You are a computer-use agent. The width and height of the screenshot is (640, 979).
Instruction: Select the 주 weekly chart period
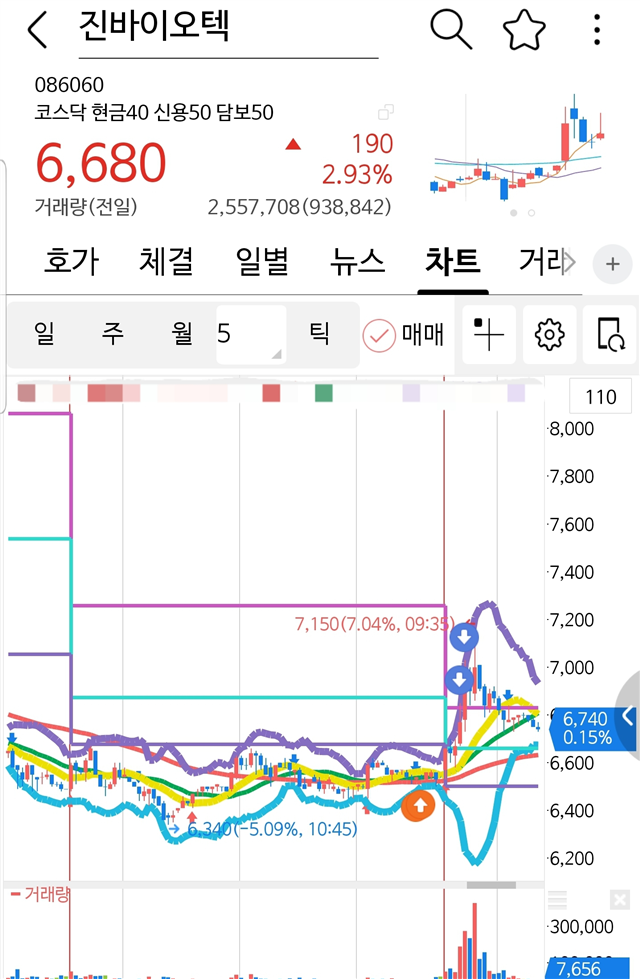tap(112, 334)
